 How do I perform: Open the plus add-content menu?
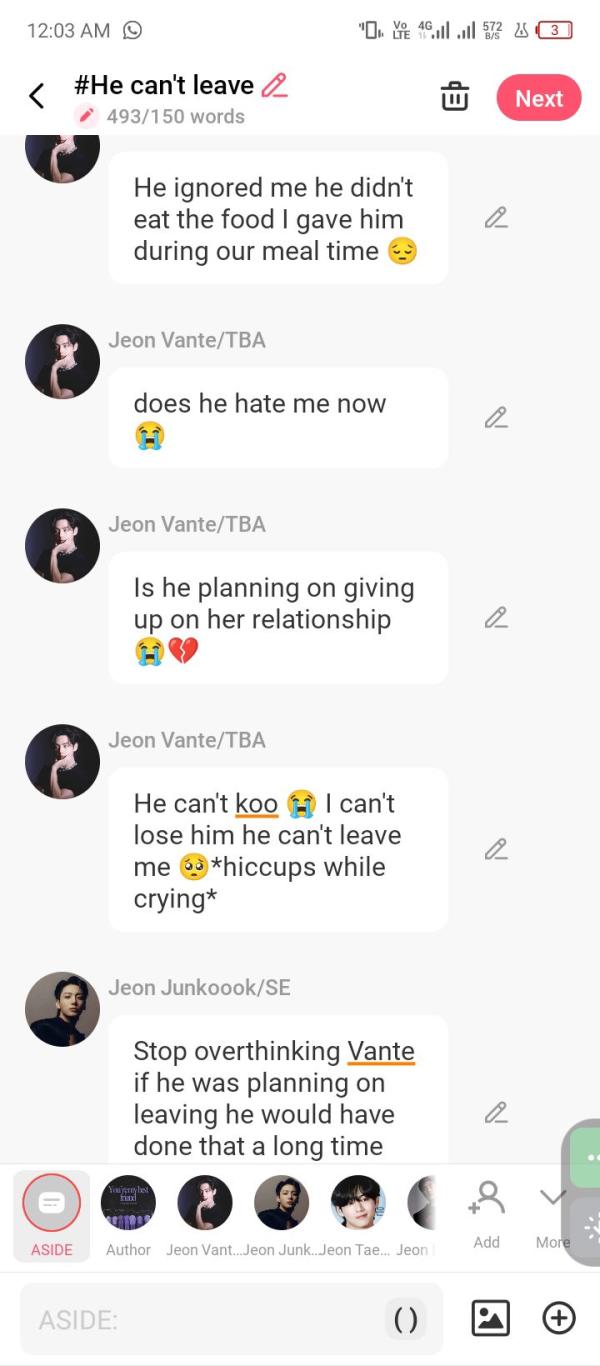559,1318
